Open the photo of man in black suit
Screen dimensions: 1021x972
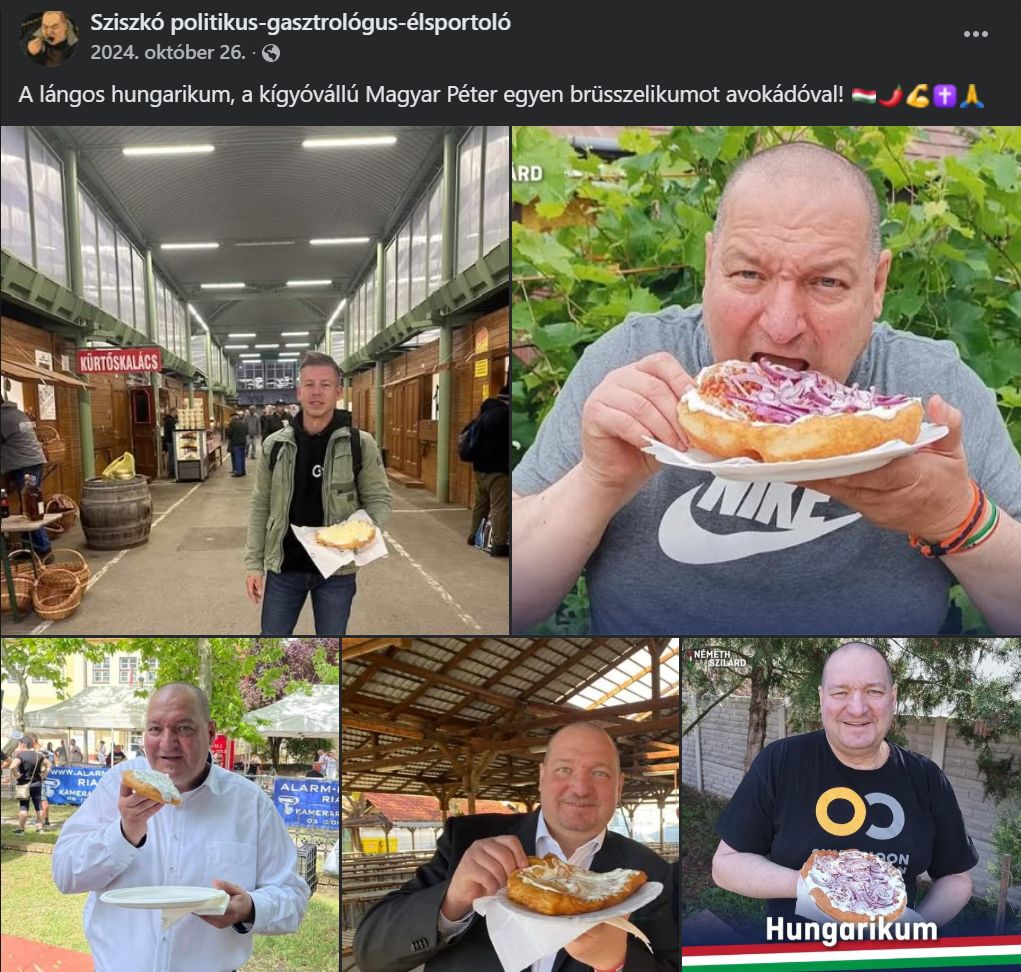[510, 805]
